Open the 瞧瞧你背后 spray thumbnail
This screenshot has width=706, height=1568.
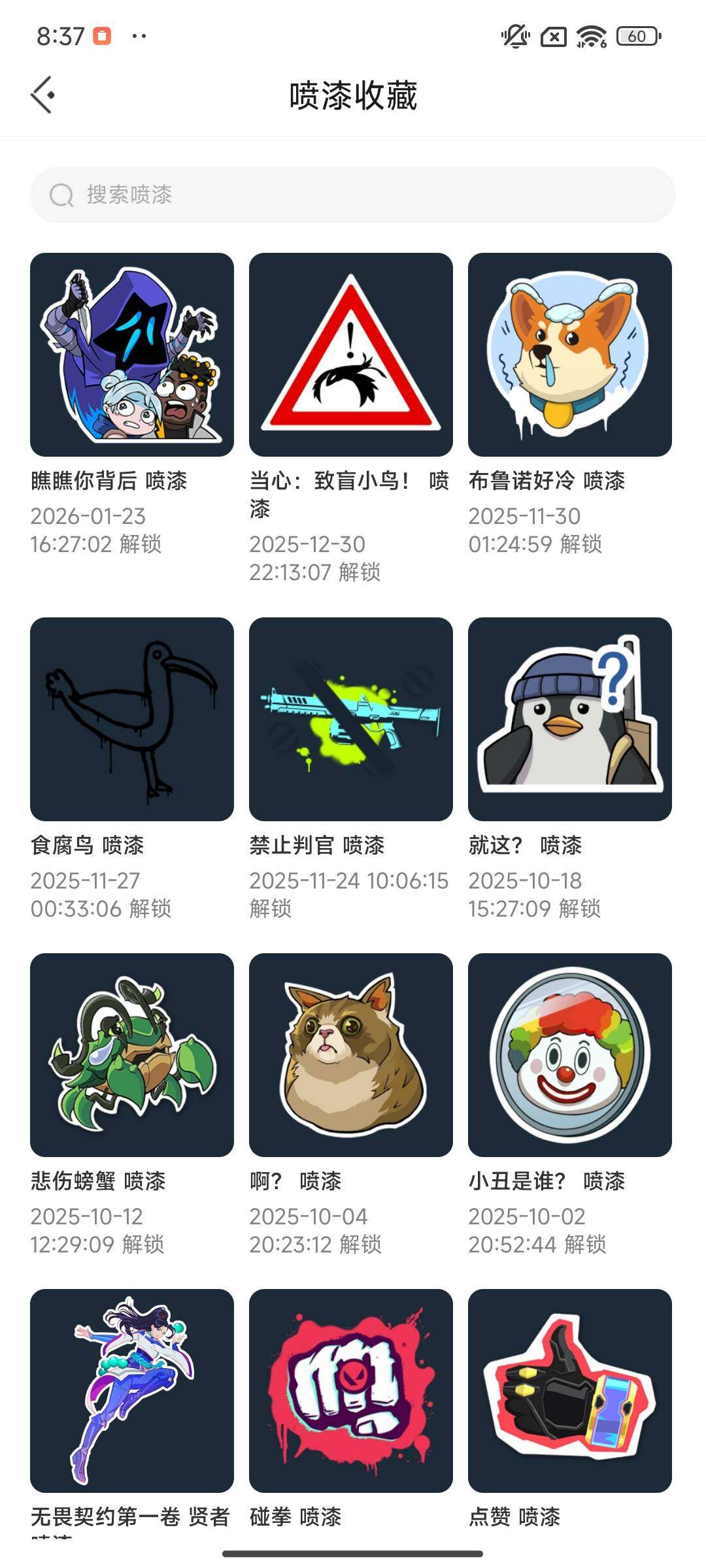coord(131,353)
